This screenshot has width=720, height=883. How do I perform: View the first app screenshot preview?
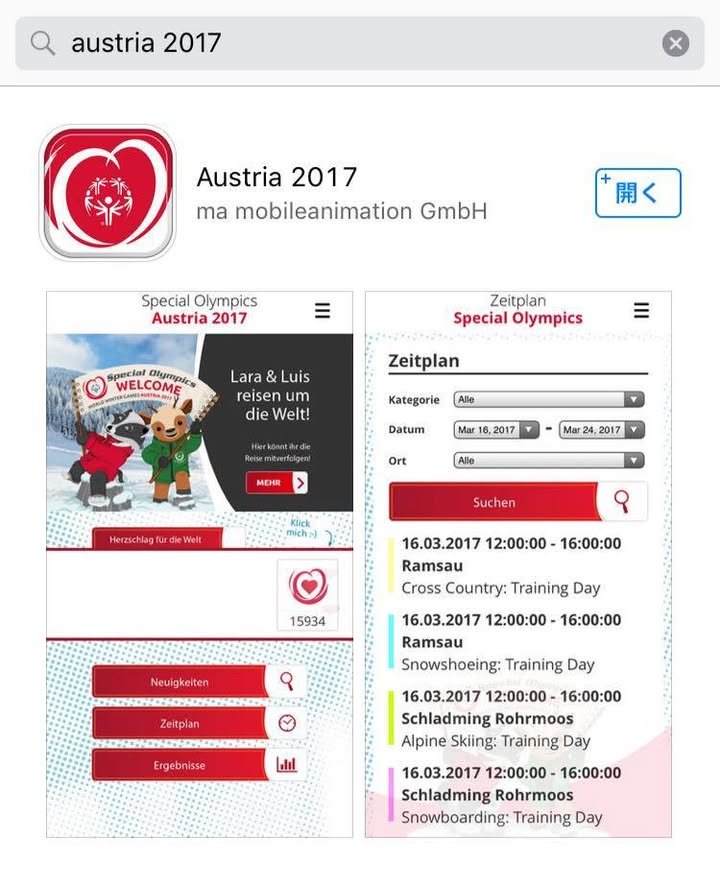tap(200, 563)
